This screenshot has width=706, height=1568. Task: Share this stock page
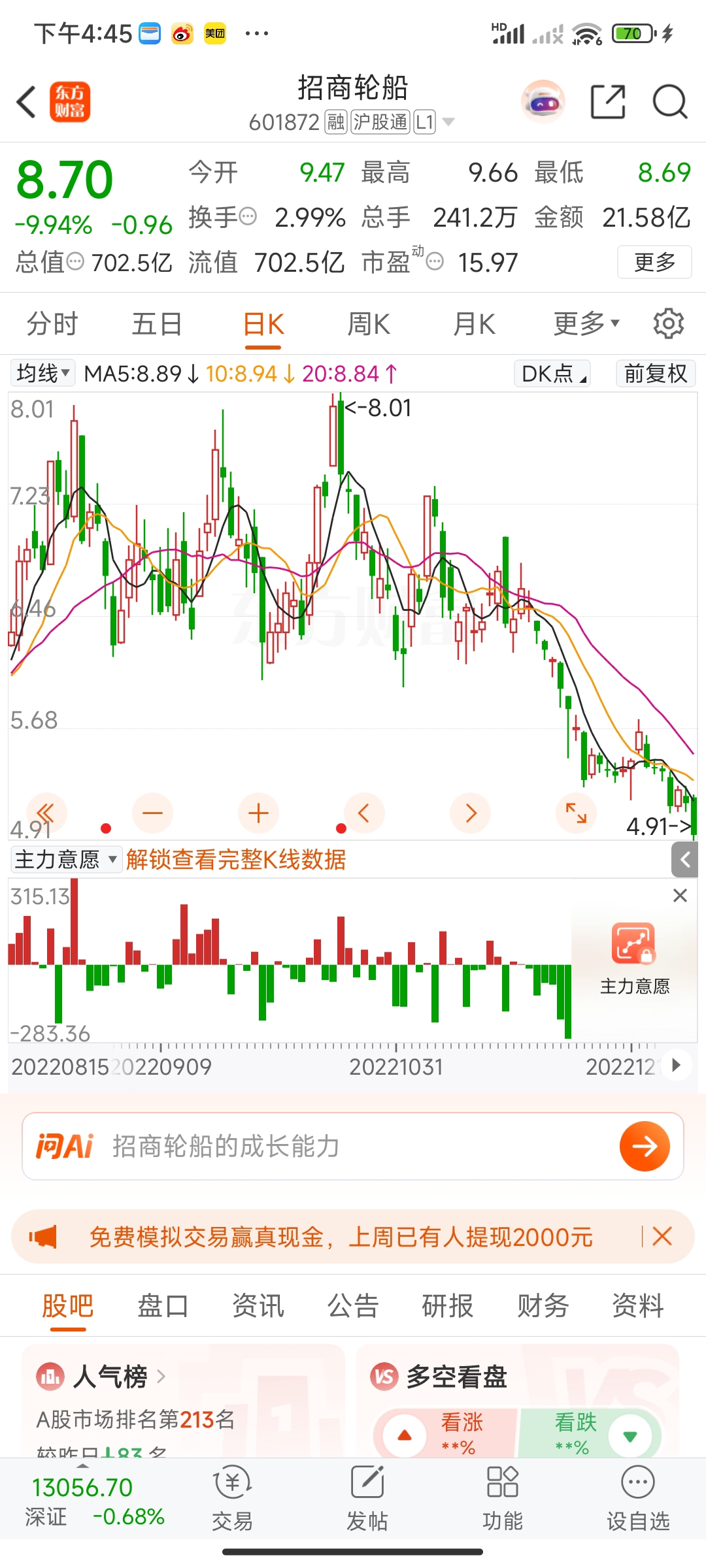607,103
